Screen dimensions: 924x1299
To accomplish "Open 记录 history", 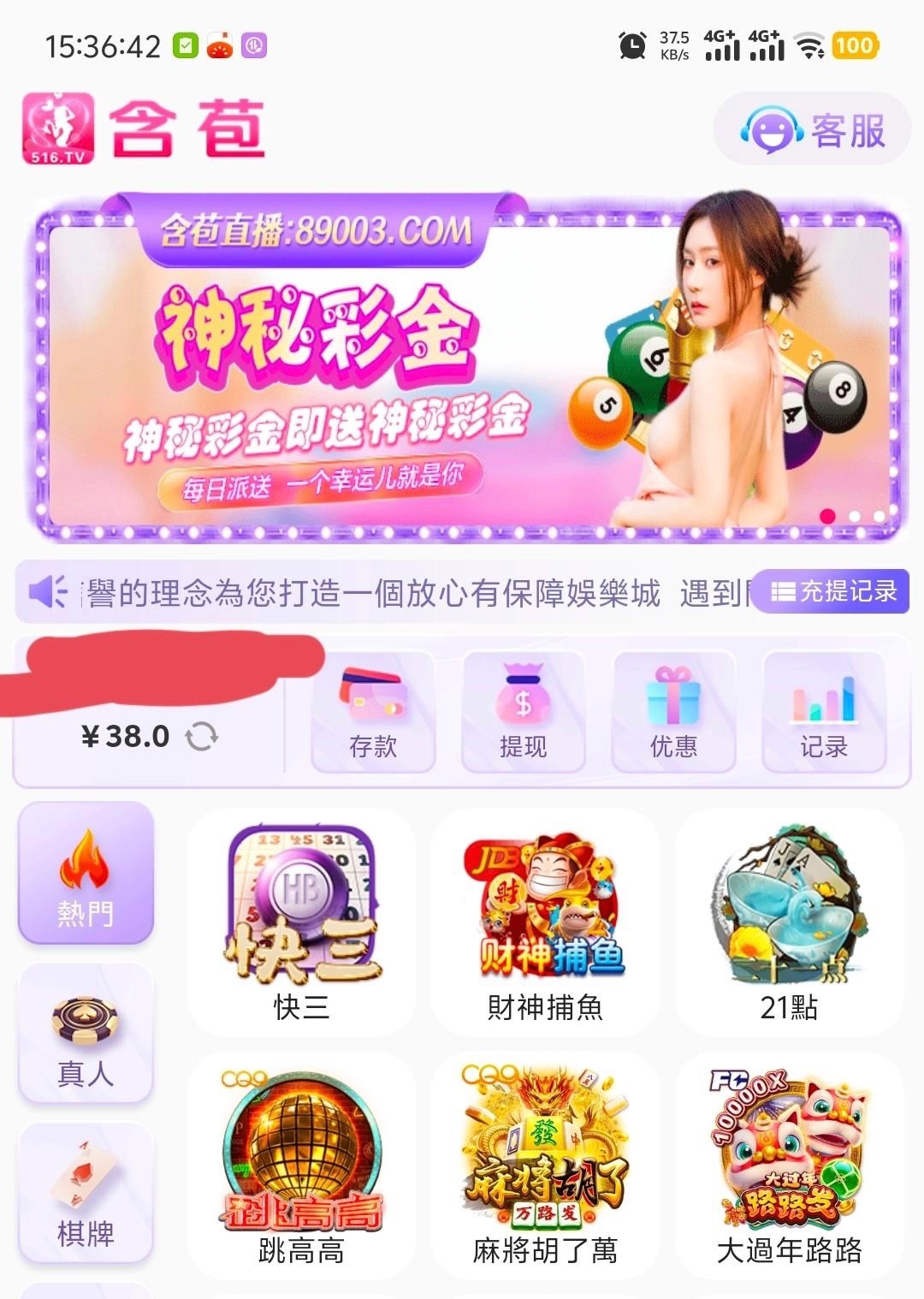I will [823, 712].
